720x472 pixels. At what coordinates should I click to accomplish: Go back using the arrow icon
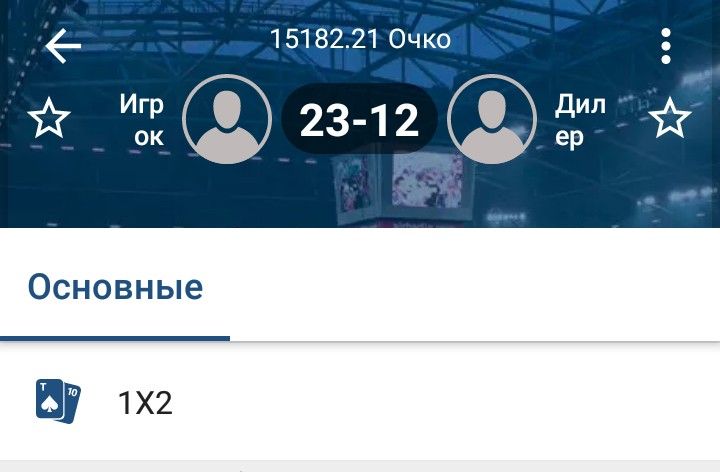tap(63, 46)
